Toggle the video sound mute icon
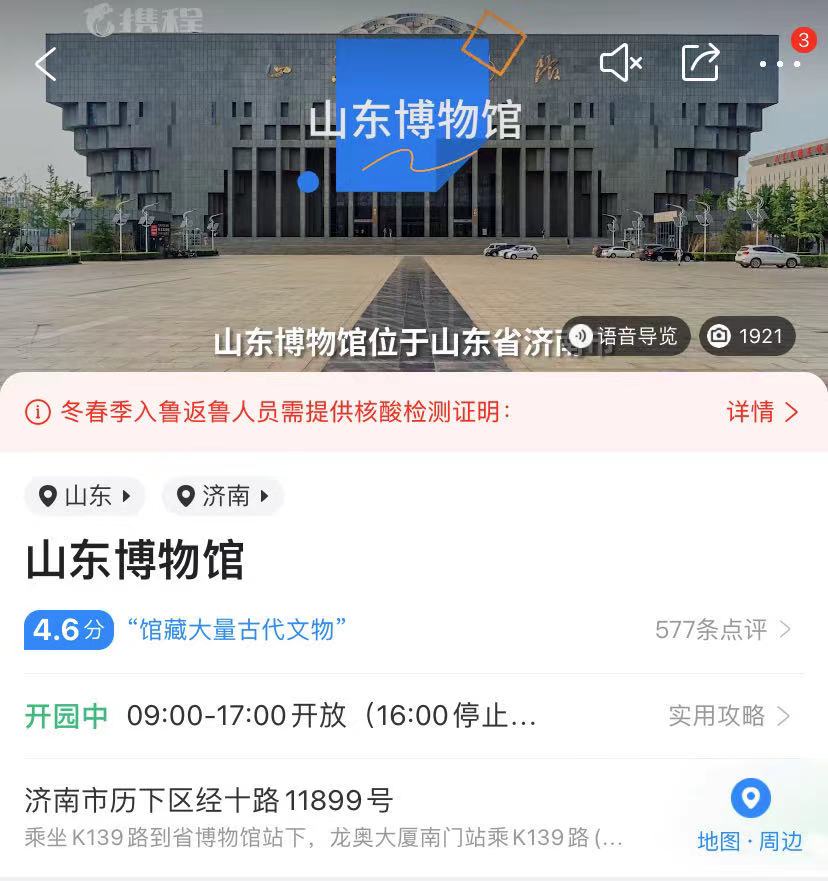Viewport: 828px width, 881px height. [621, 64]
